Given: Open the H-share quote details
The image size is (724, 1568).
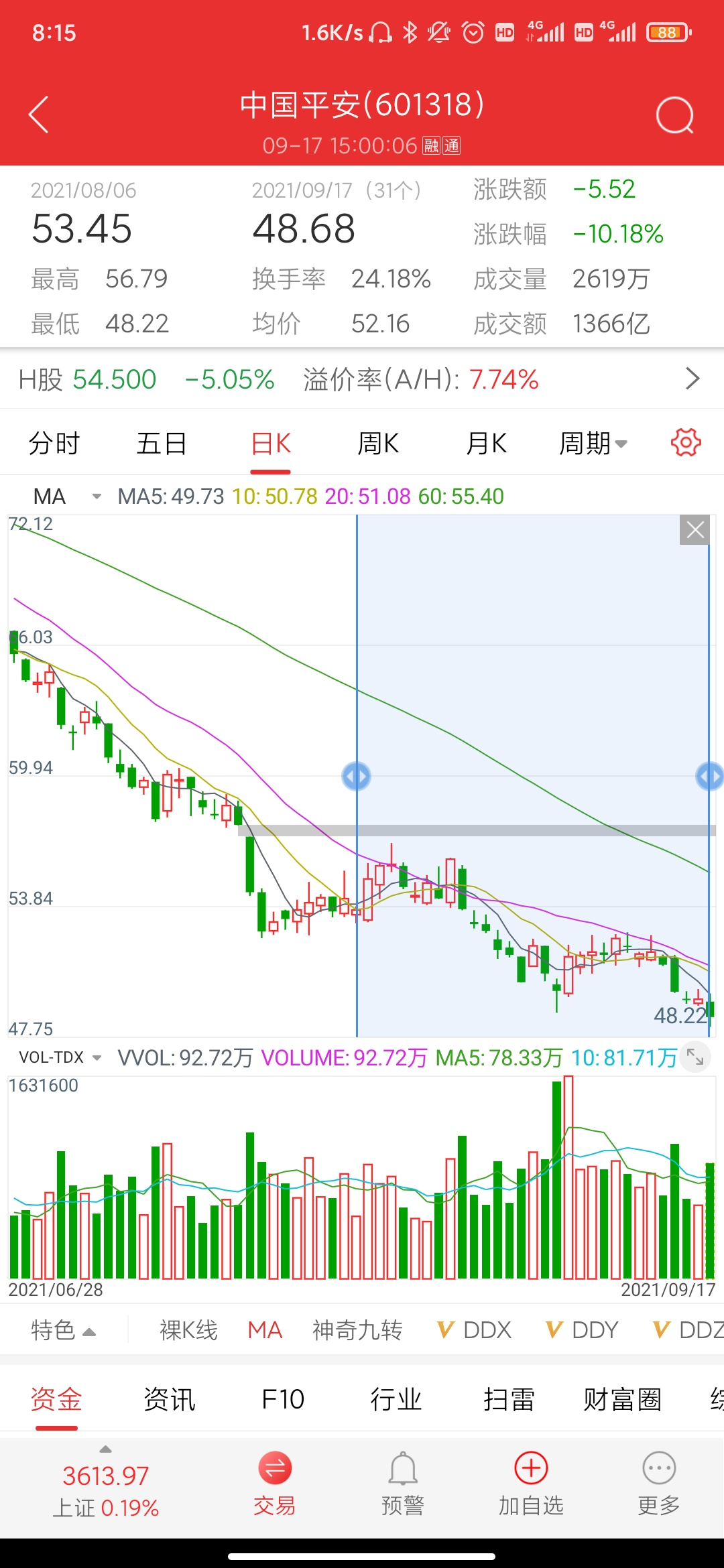Looking at the screenshot, I should (692, 379).
